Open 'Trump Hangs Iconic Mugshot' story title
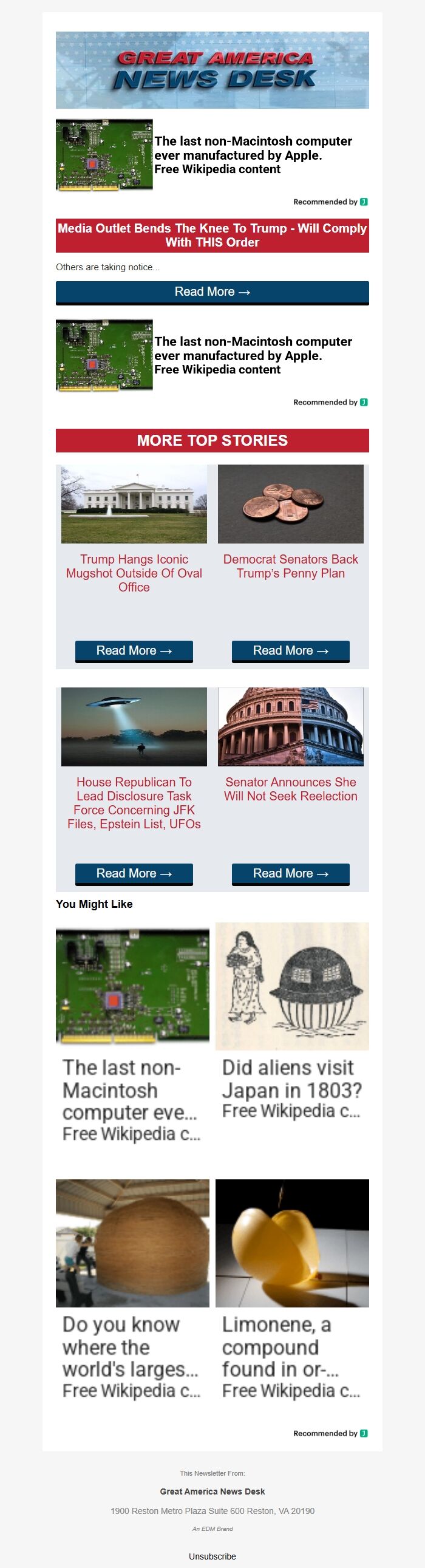This screenshot has width=425, height=1568. (134, 573)
